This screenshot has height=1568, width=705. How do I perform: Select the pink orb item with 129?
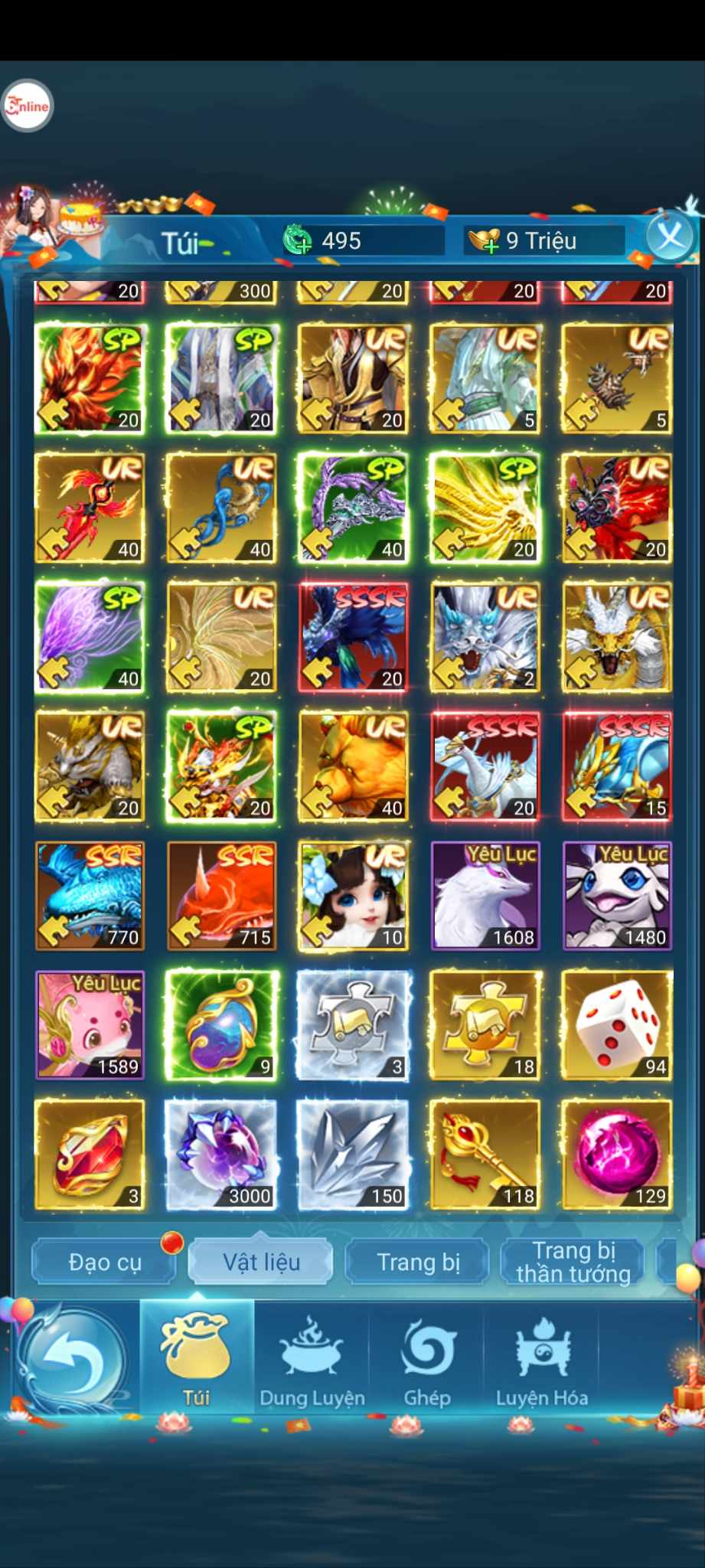(x=617, y=1155)
